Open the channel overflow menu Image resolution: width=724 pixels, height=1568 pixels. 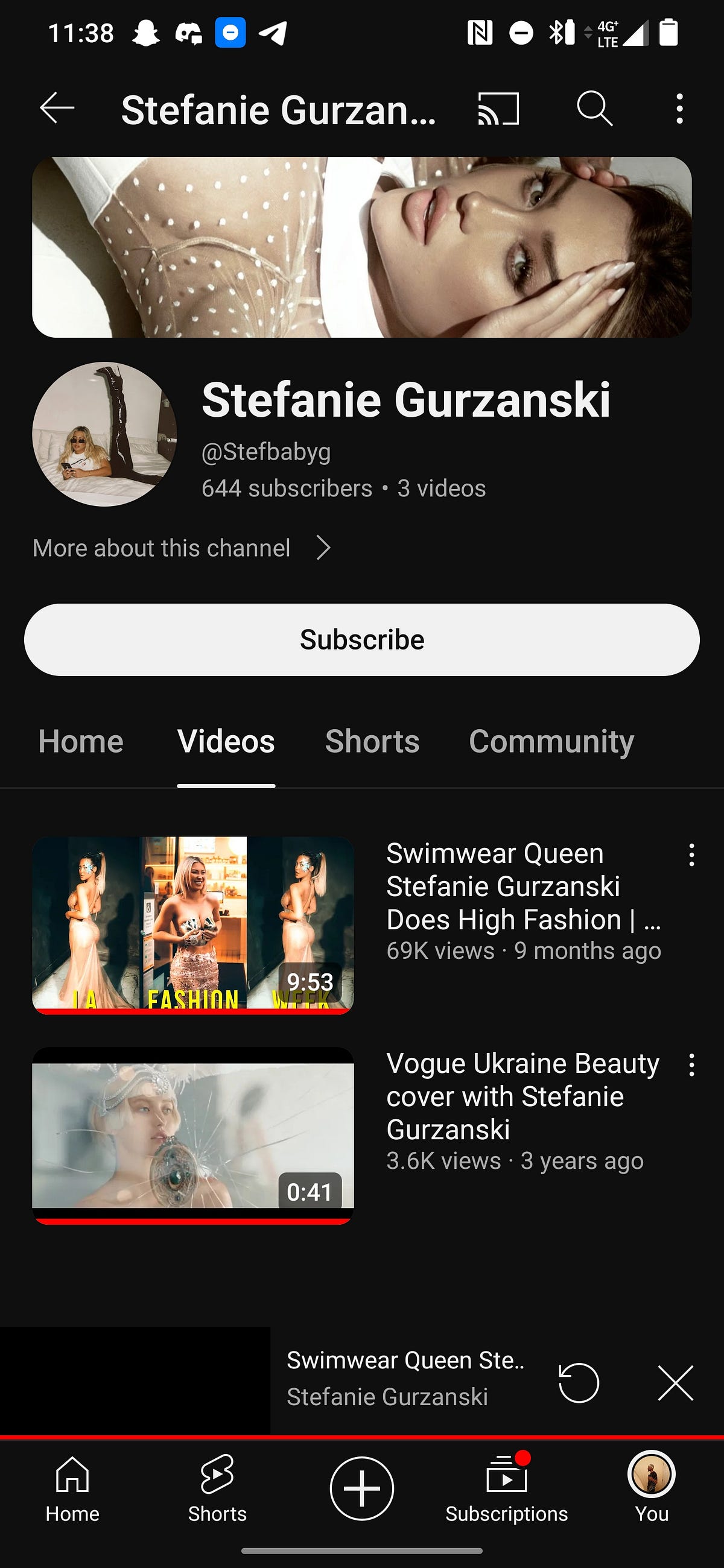679,110
